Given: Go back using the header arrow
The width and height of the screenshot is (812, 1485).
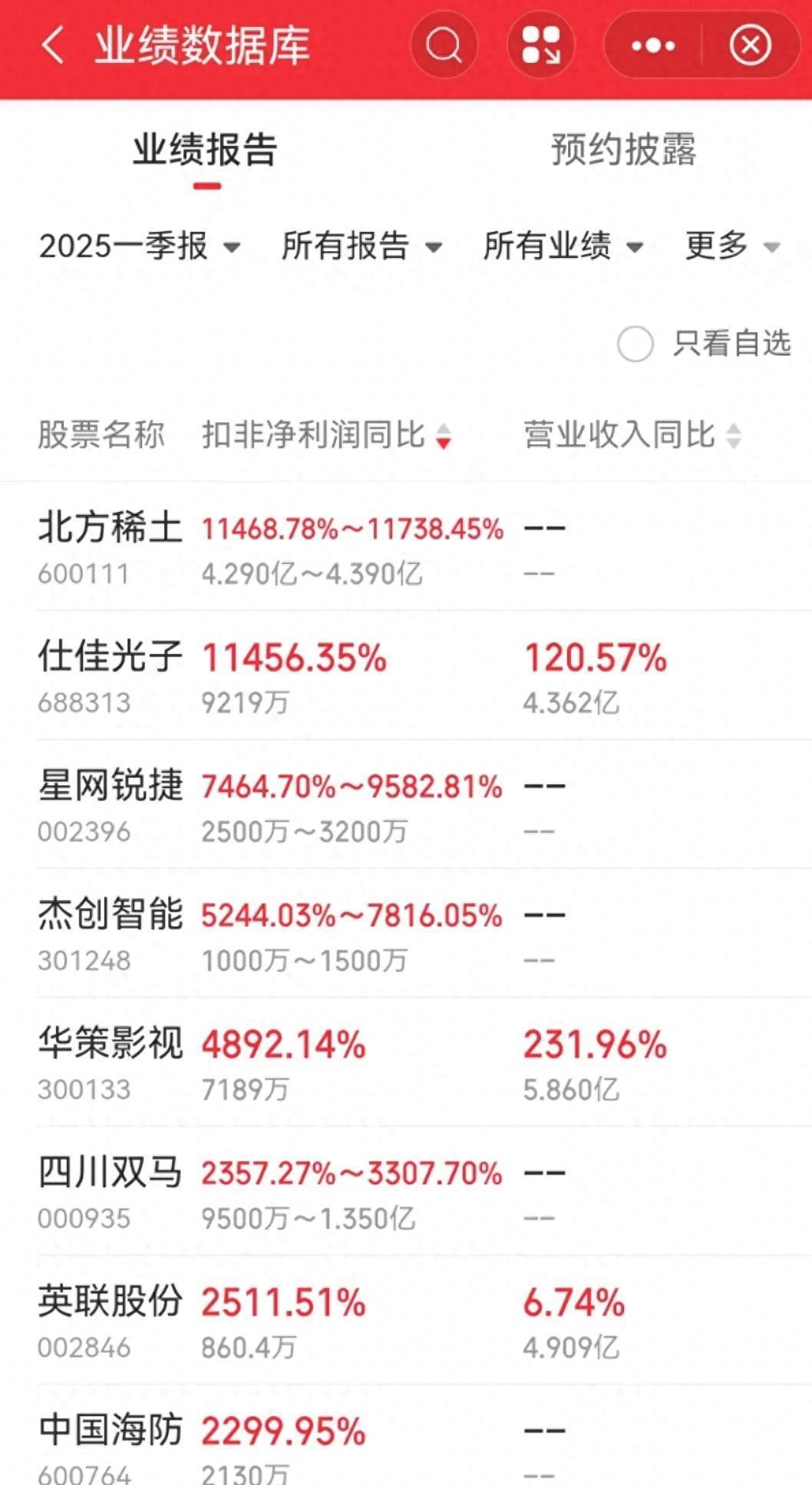Looking at the screenshot, I should point(53,45).
